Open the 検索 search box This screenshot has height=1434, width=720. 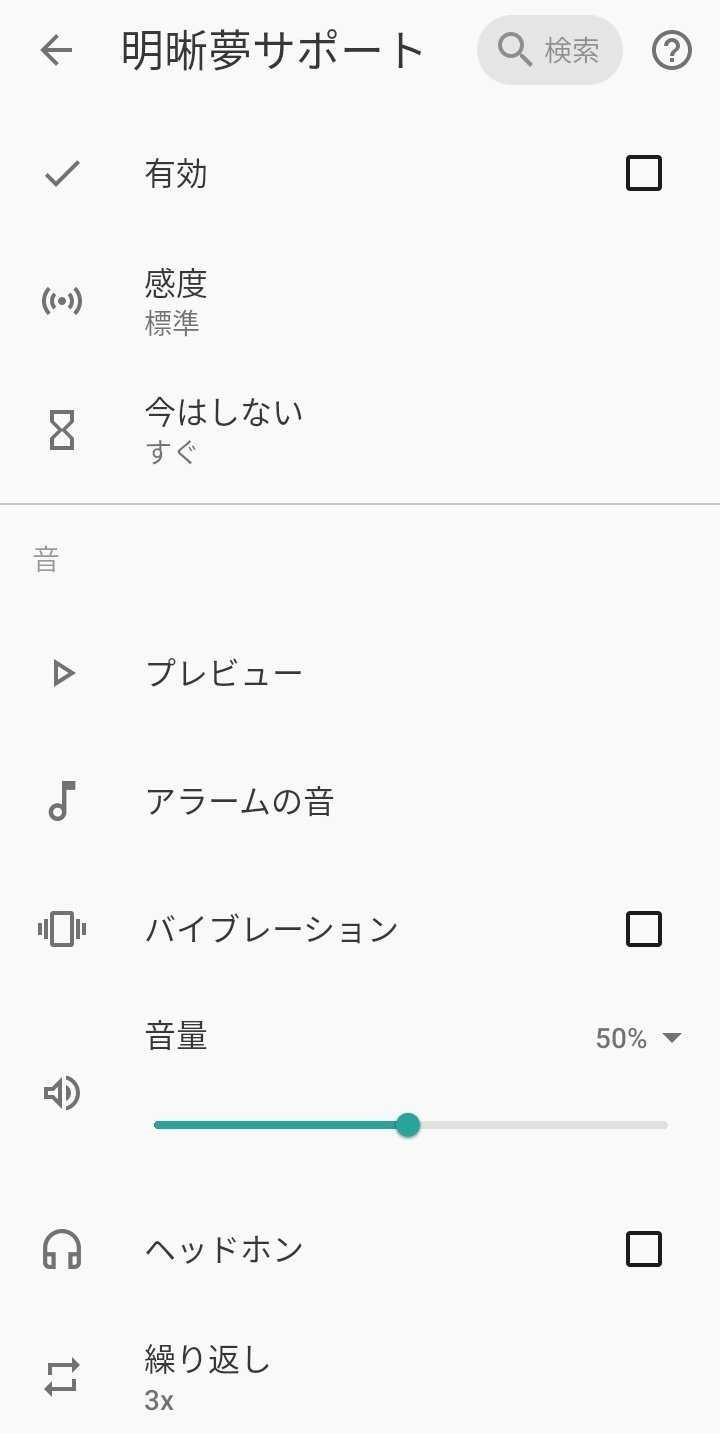549,50
